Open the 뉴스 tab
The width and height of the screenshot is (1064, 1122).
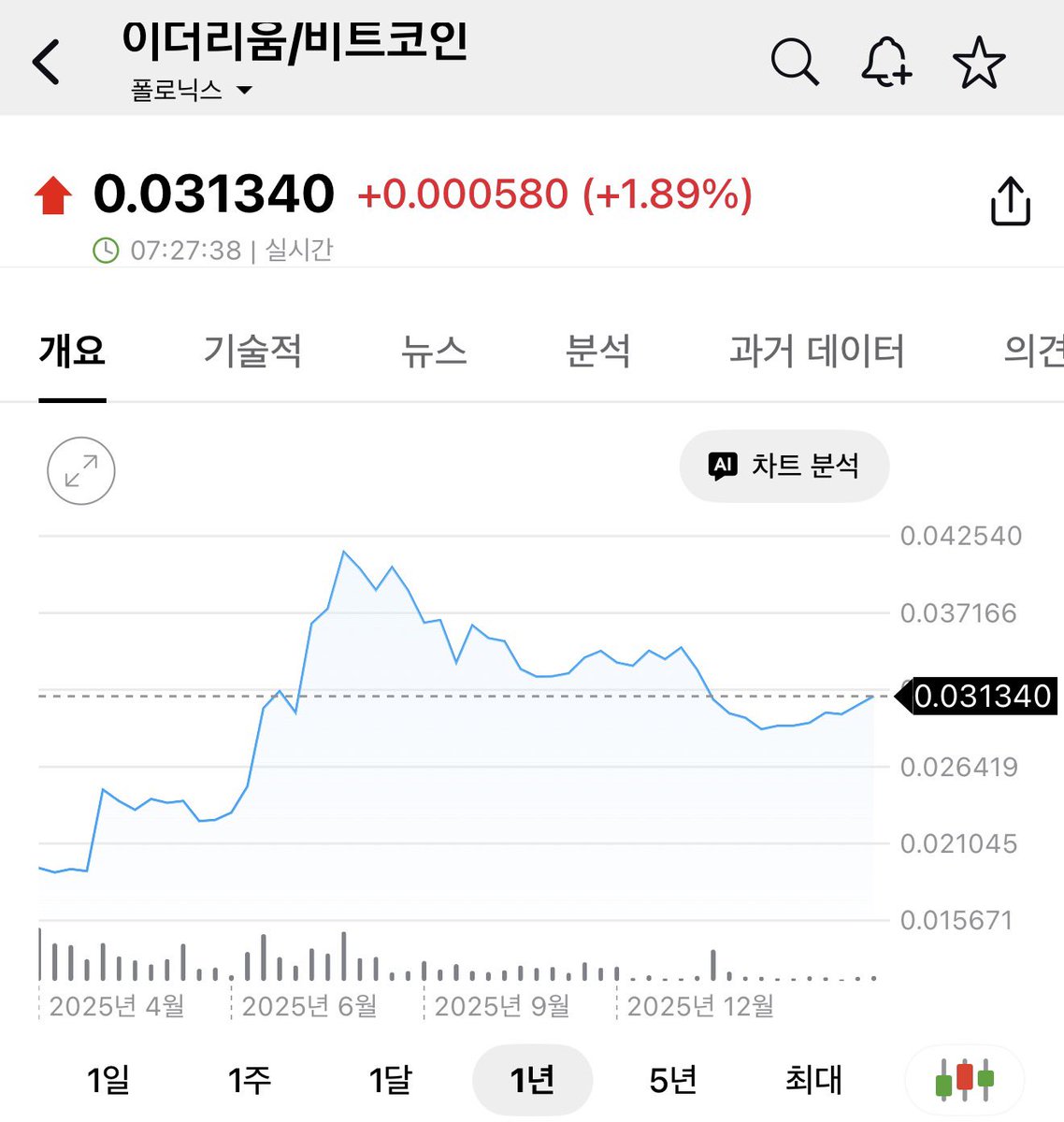[x=434, y=352]
